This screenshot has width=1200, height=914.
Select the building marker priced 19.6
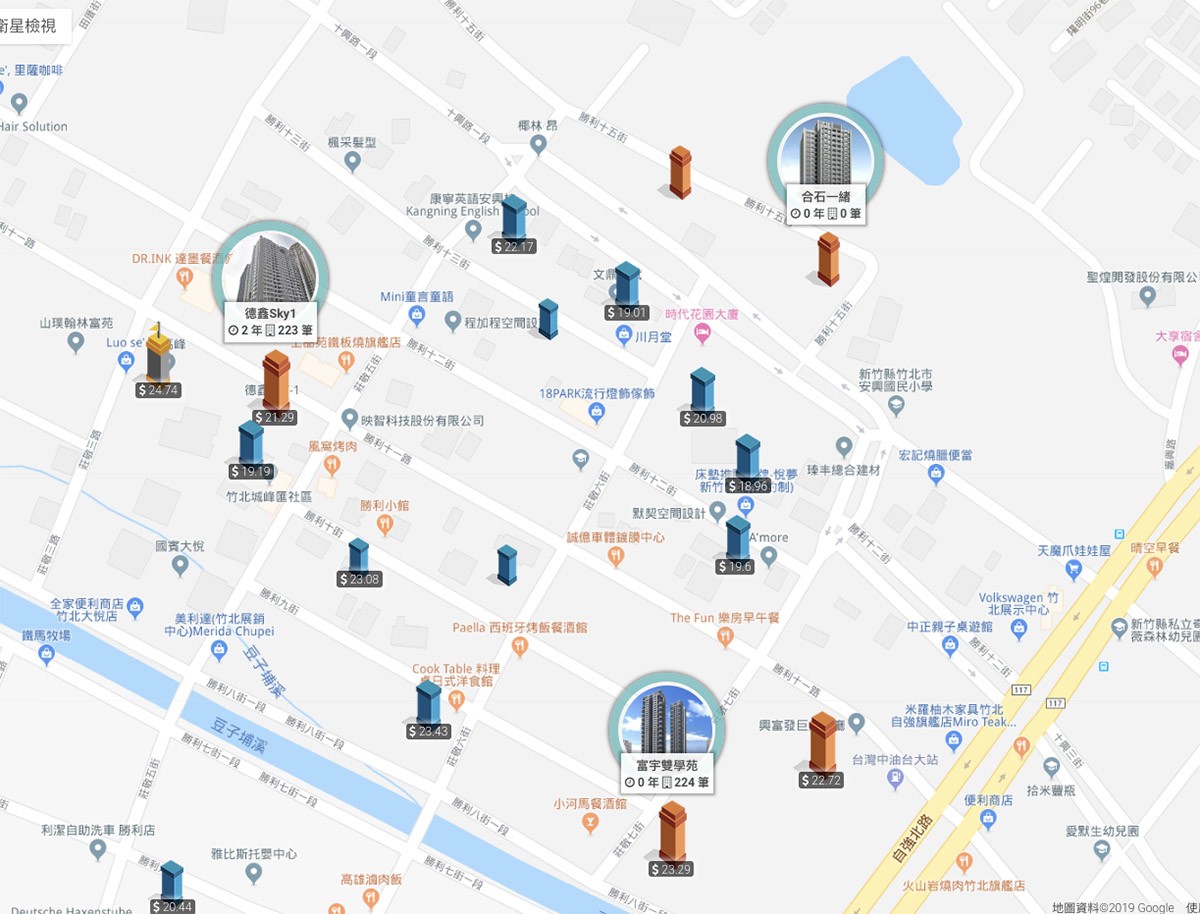(738, 540)
